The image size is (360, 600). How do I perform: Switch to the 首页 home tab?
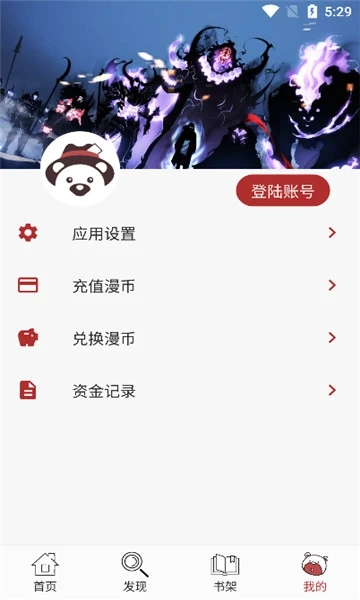tap(45, 572)
